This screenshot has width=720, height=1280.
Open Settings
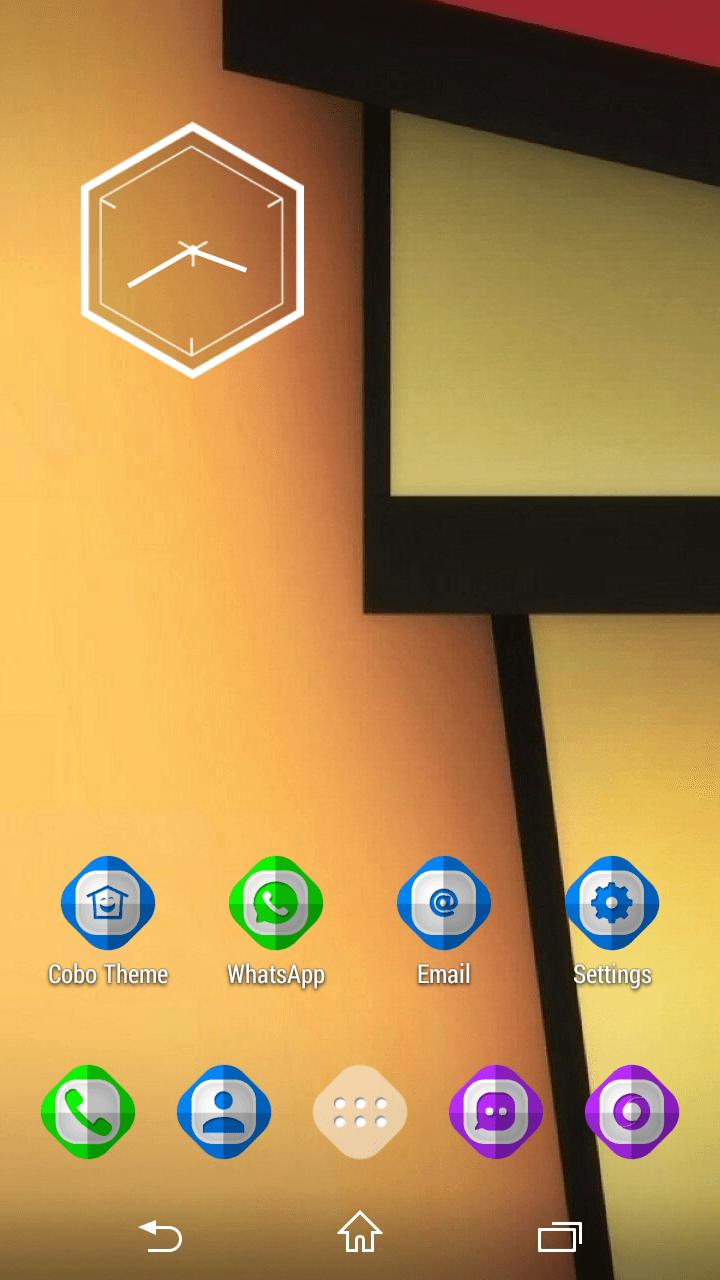coord(611,904)
